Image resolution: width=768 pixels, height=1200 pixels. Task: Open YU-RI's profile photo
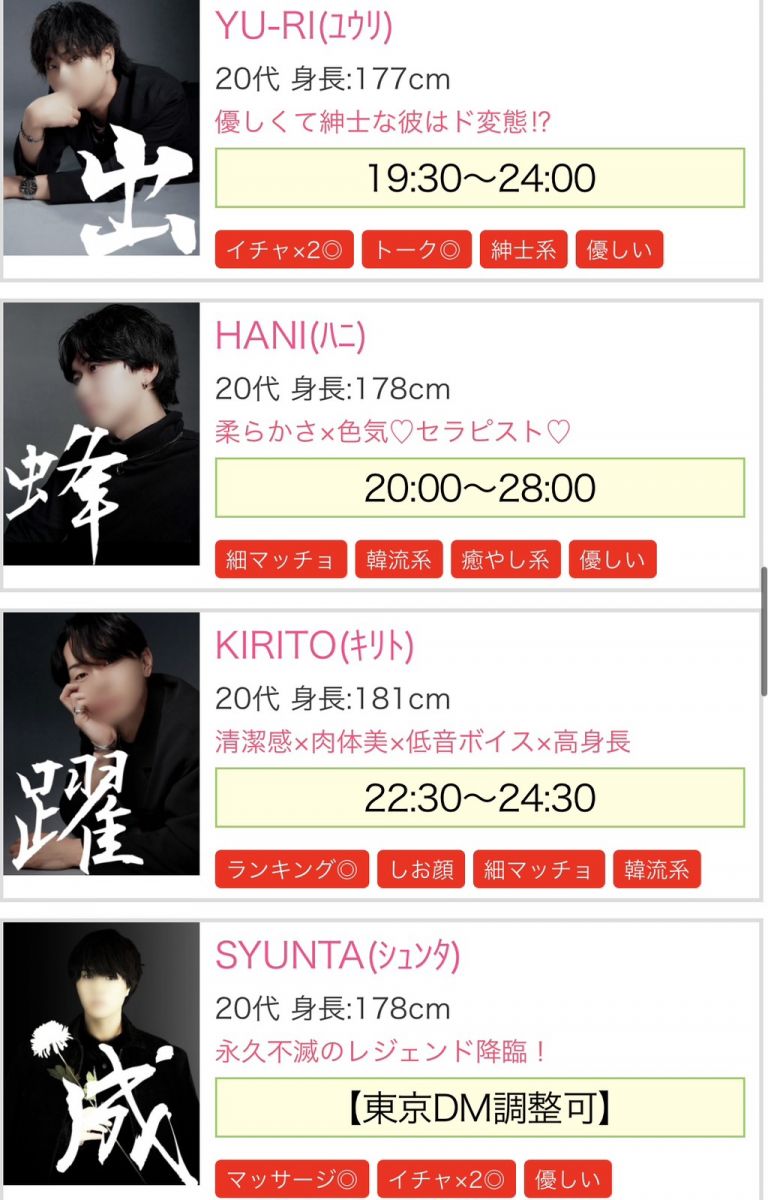pyautogui.click(x=101, y=128)
